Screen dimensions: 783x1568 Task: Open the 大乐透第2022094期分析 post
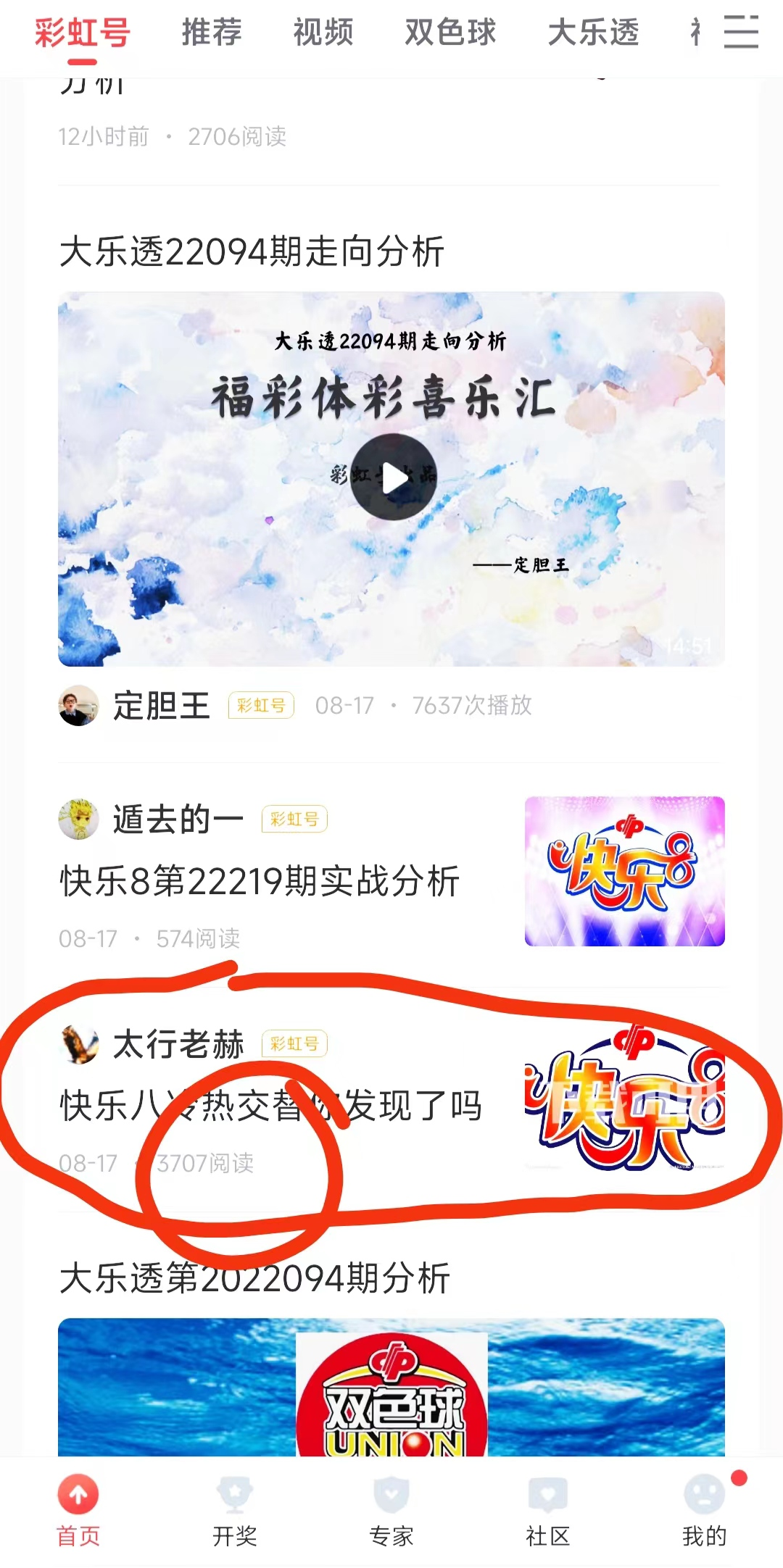tap(255, 1278)
